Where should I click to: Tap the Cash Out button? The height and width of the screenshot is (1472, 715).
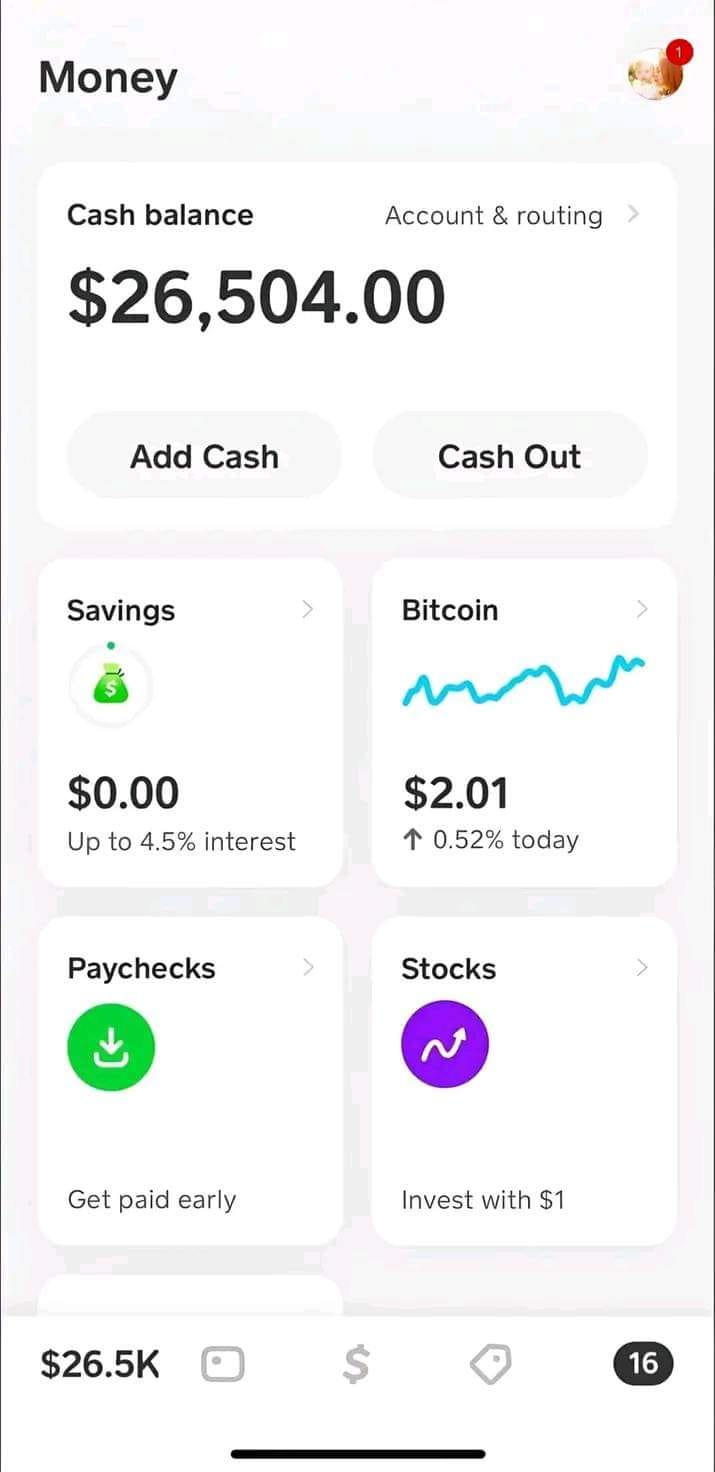pyautogui.click(x=509, y=457)
